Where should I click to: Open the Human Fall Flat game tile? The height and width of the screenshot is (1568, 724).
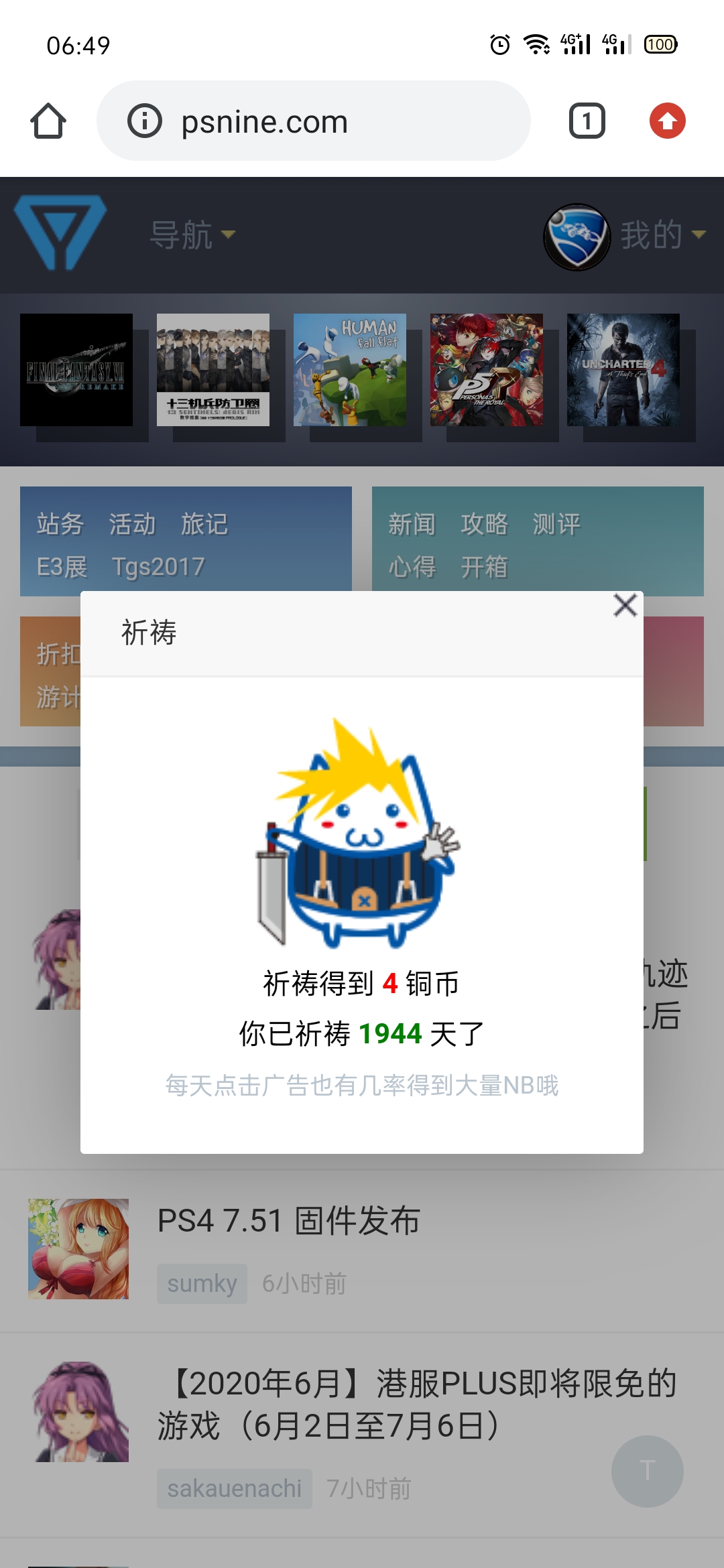pos(350,370)
